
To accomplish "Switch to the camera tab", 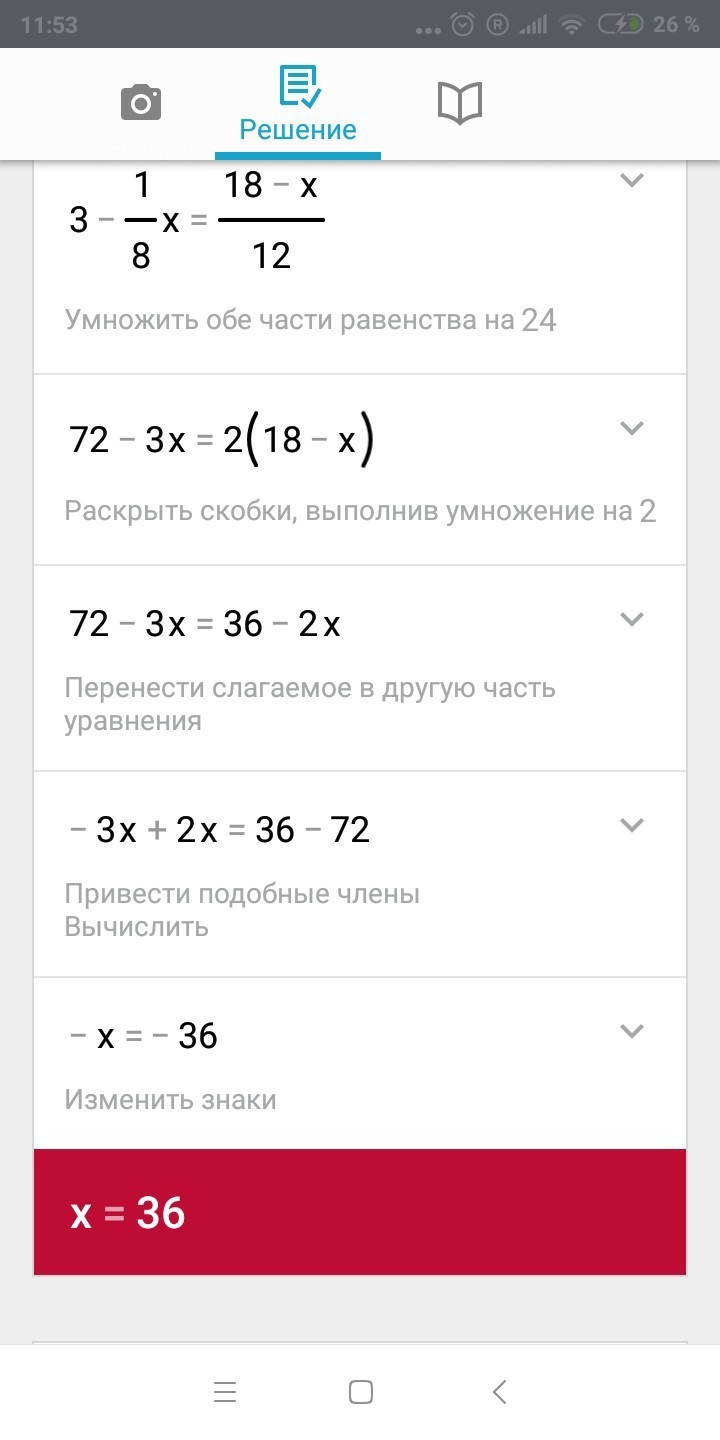I will pos(140,103).
